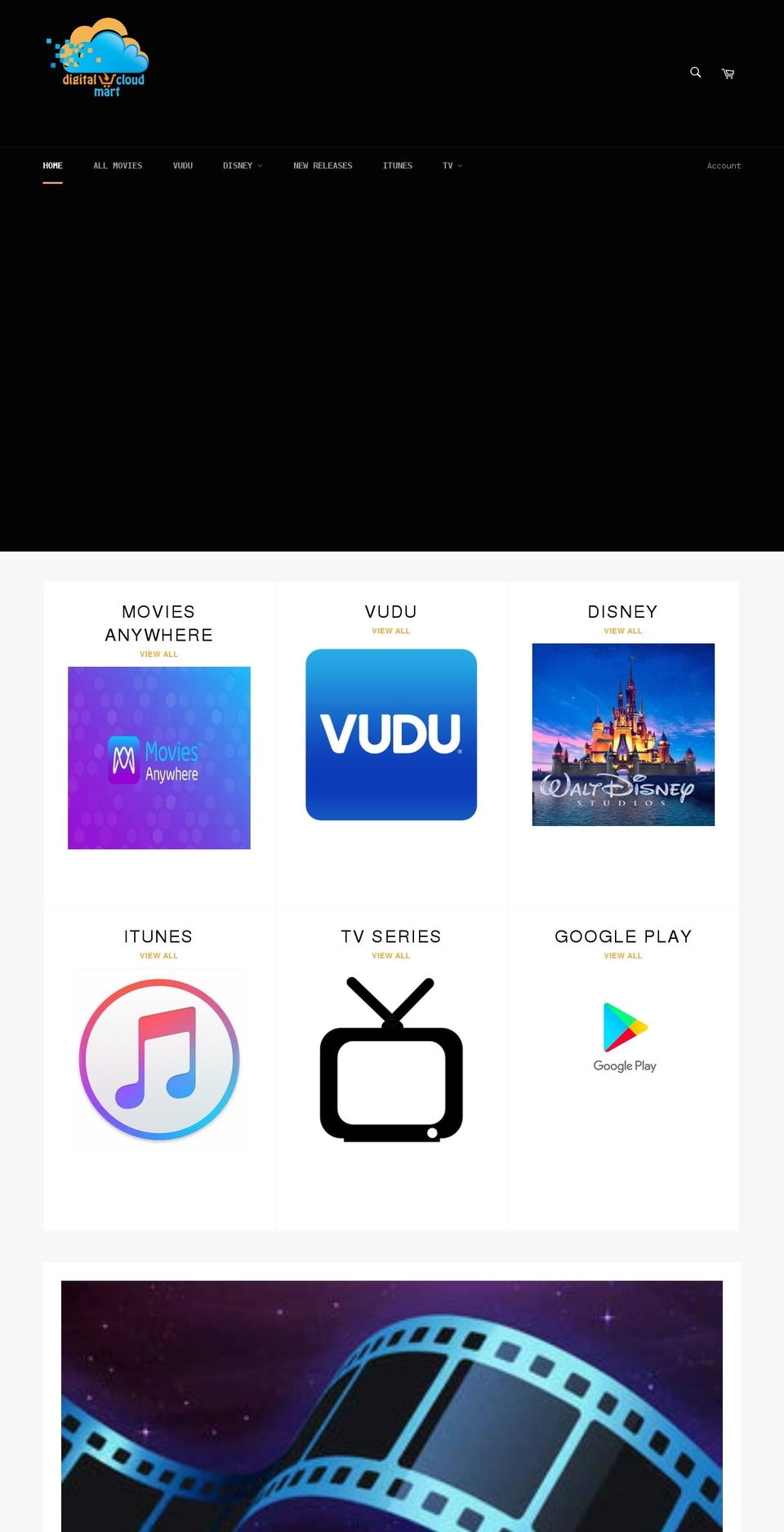Go to the Home nav item
Viewport: 784px width, 1532px height.
pyautogui.click(x=52, y=166)
